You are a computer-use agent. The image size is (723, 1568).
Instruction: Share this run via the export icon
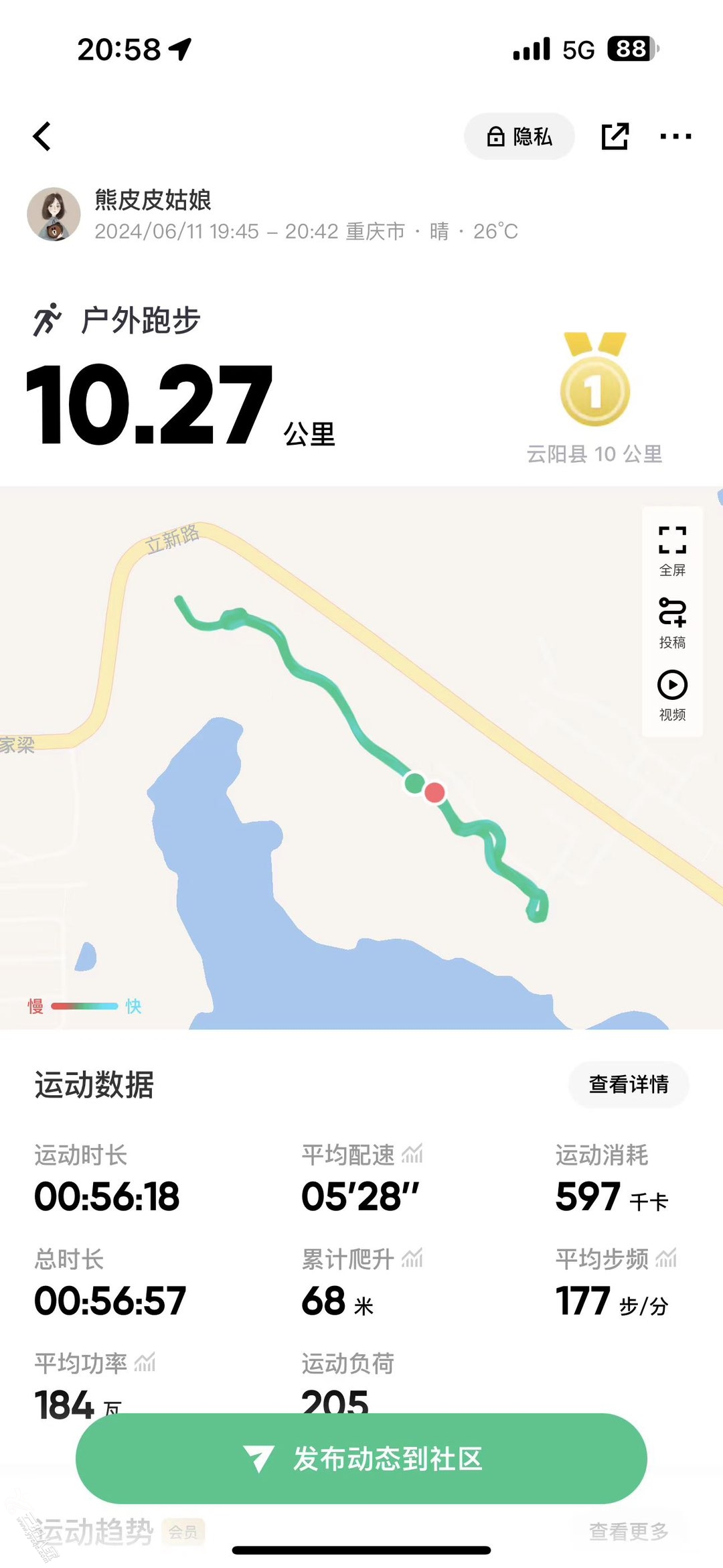tap(615, 137)
